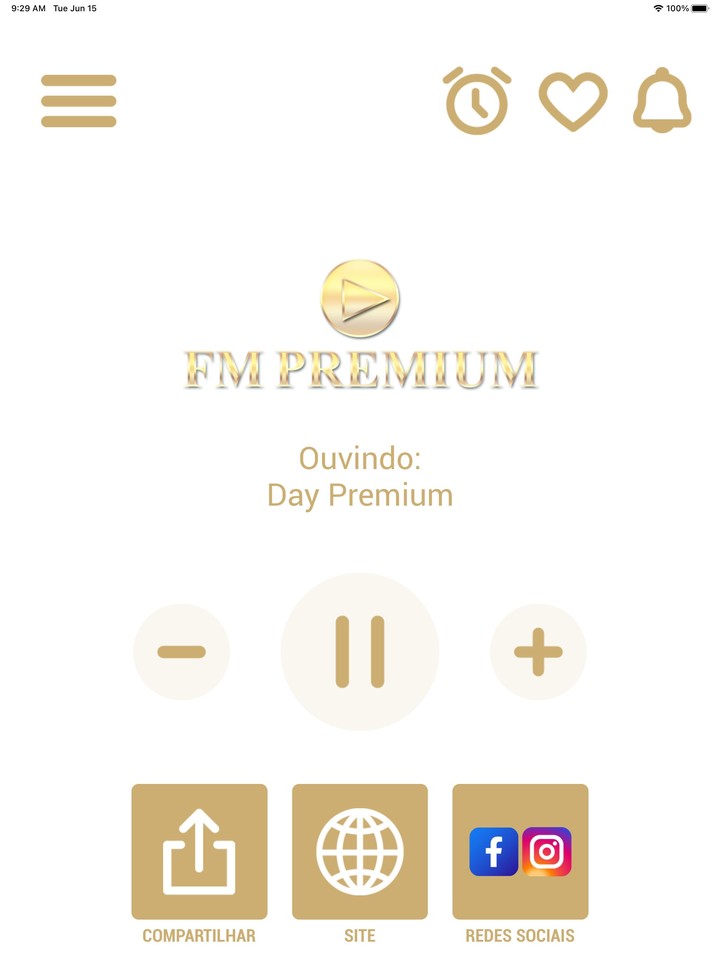Open notifications via the bell icon

[660, 100]
